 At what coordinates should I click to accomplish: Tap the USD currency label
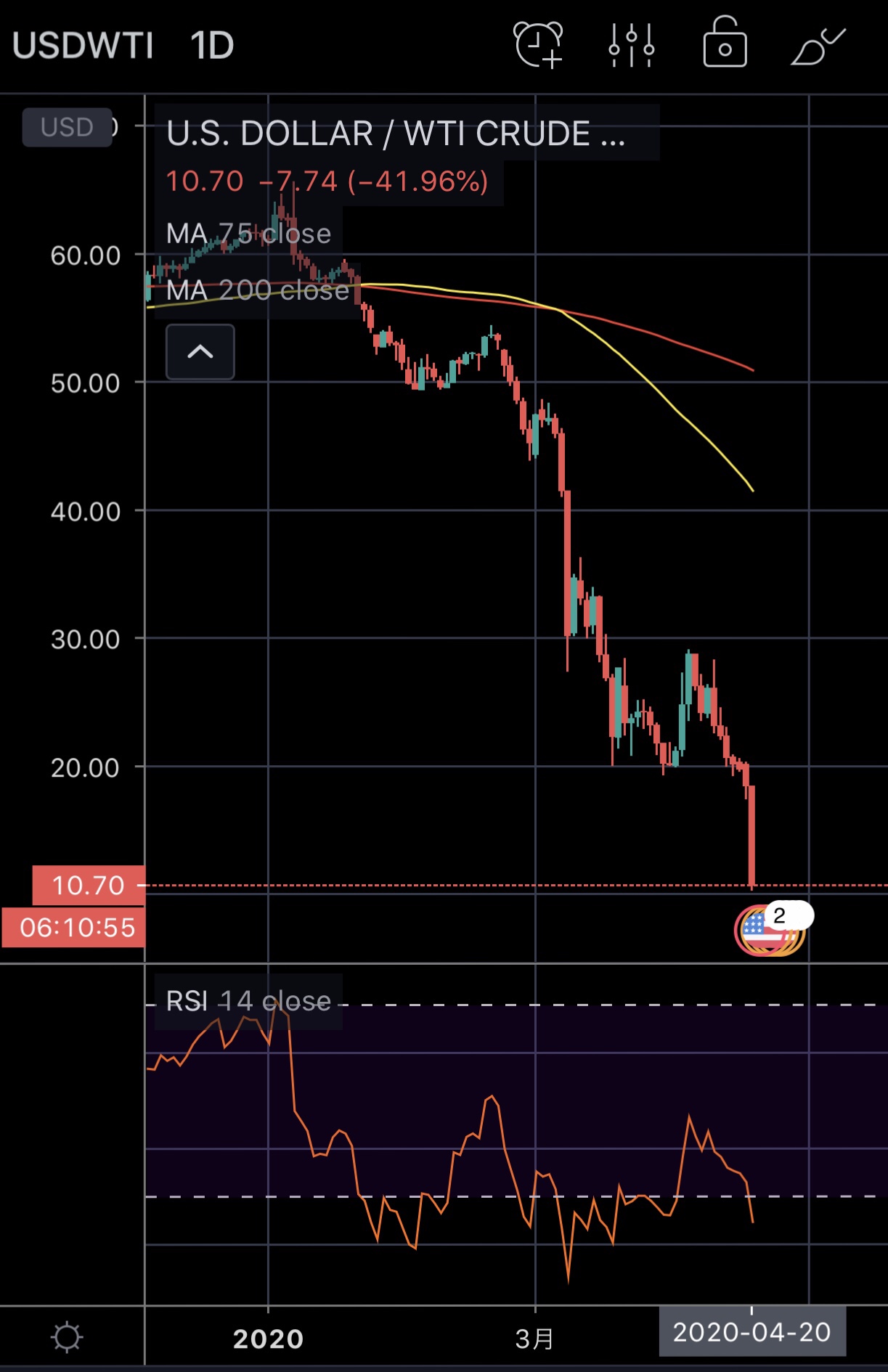click(x=67, y=127)
